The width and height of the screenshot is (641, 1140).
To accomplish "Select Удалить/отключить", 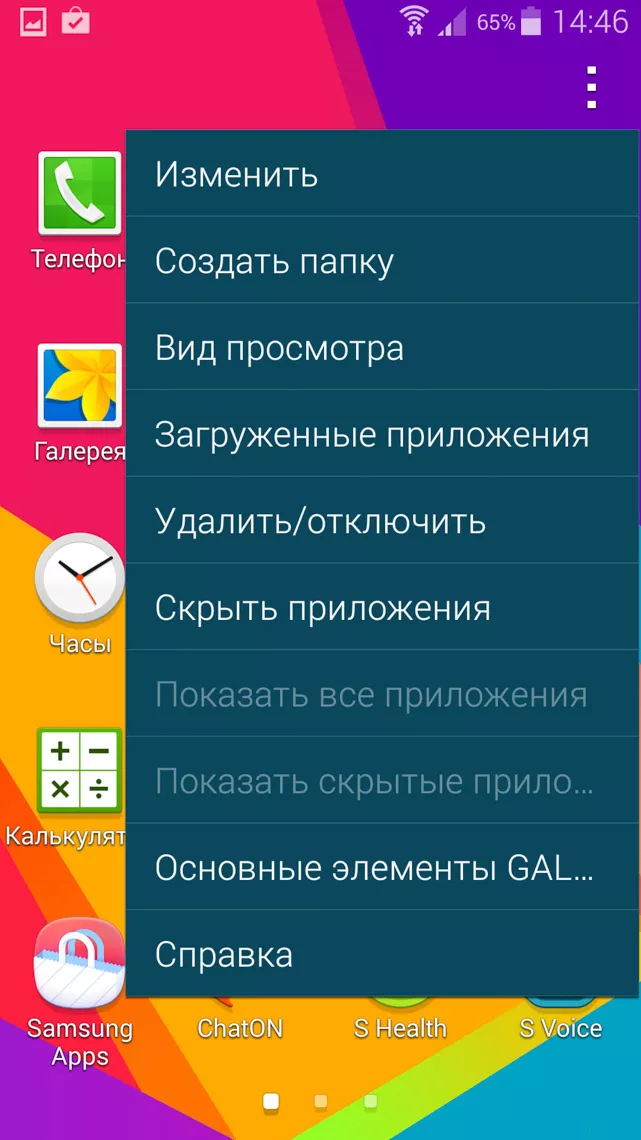I will pos(380,522).
